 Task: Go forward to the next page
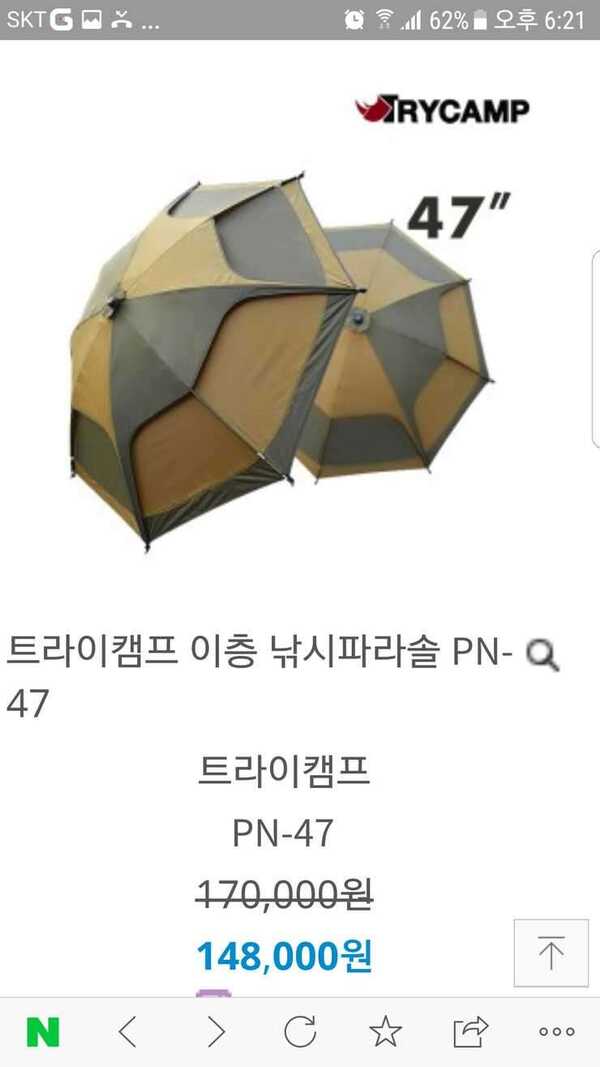pos(216,1033)
